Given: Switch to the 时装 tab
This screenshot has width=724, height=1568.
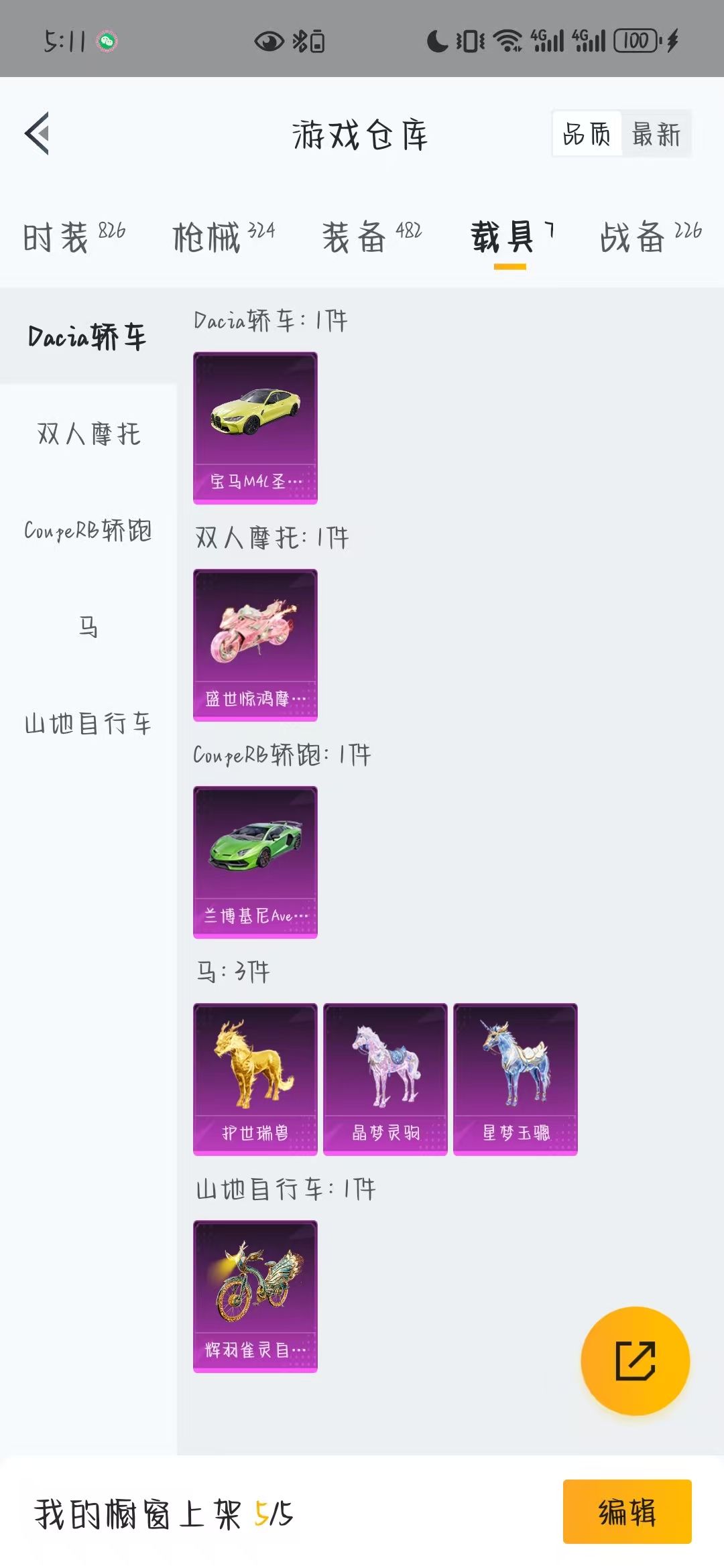Looking at the screenshot, I should tap(74, 237).
